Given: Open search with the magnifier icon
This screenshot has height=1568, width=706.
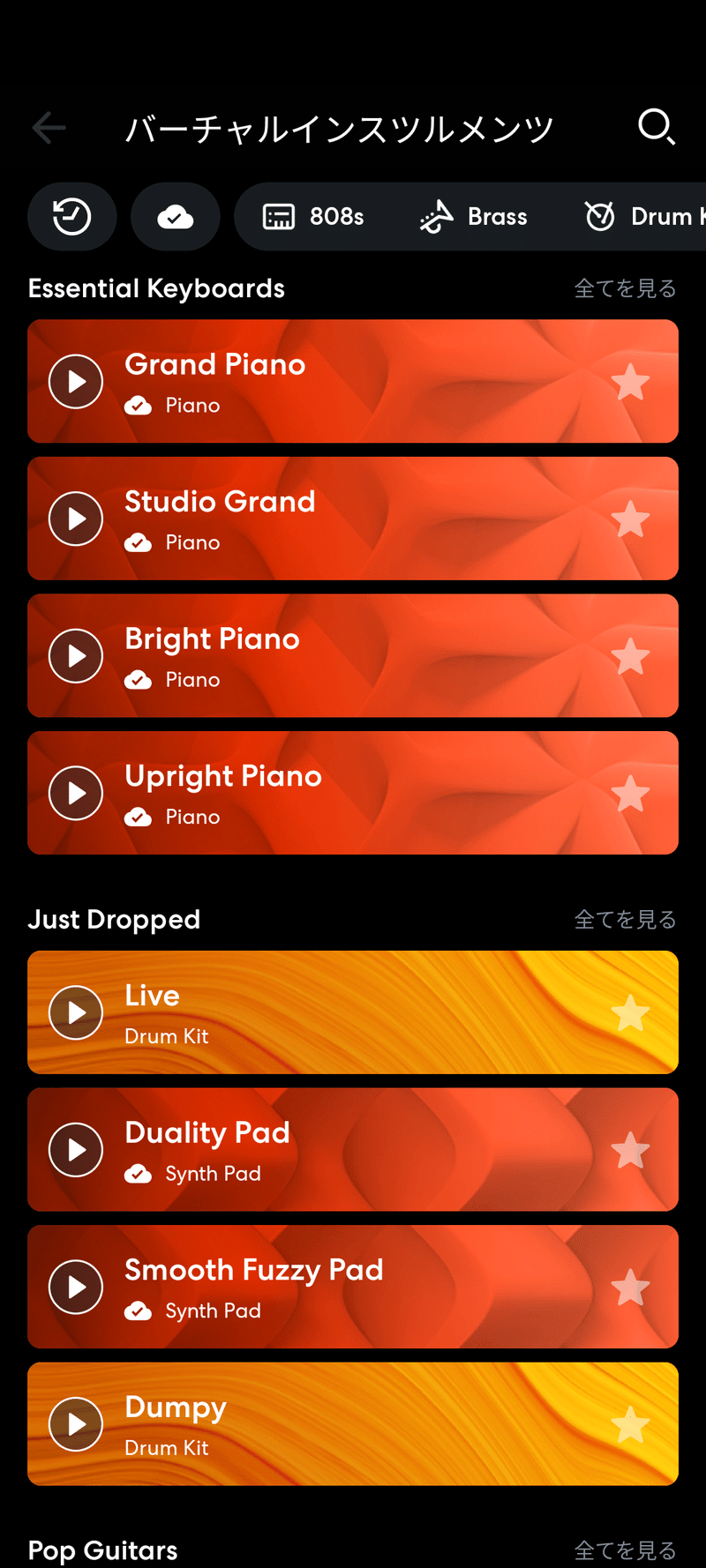Looking at the screenshot, I should point(657,128).
